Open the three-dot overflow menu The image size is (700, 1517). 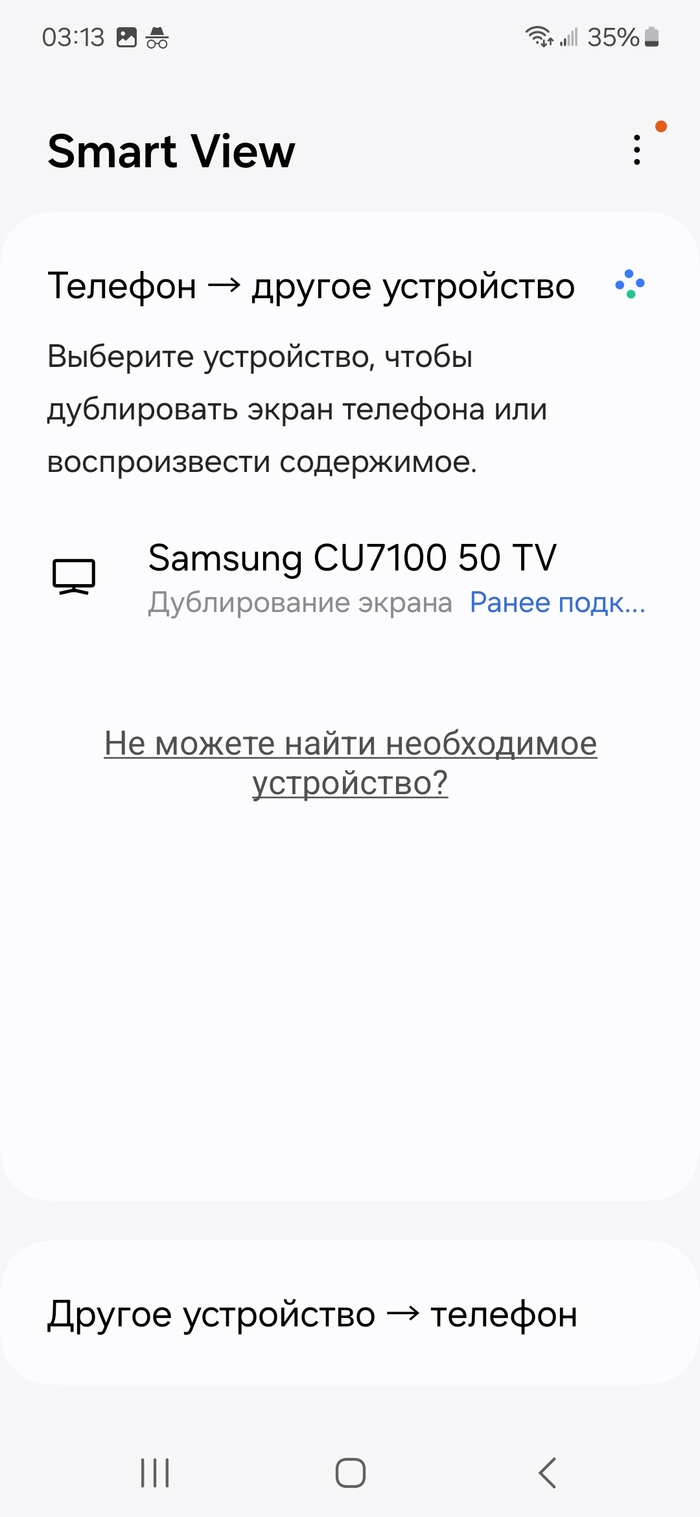(x=637, y=150)
